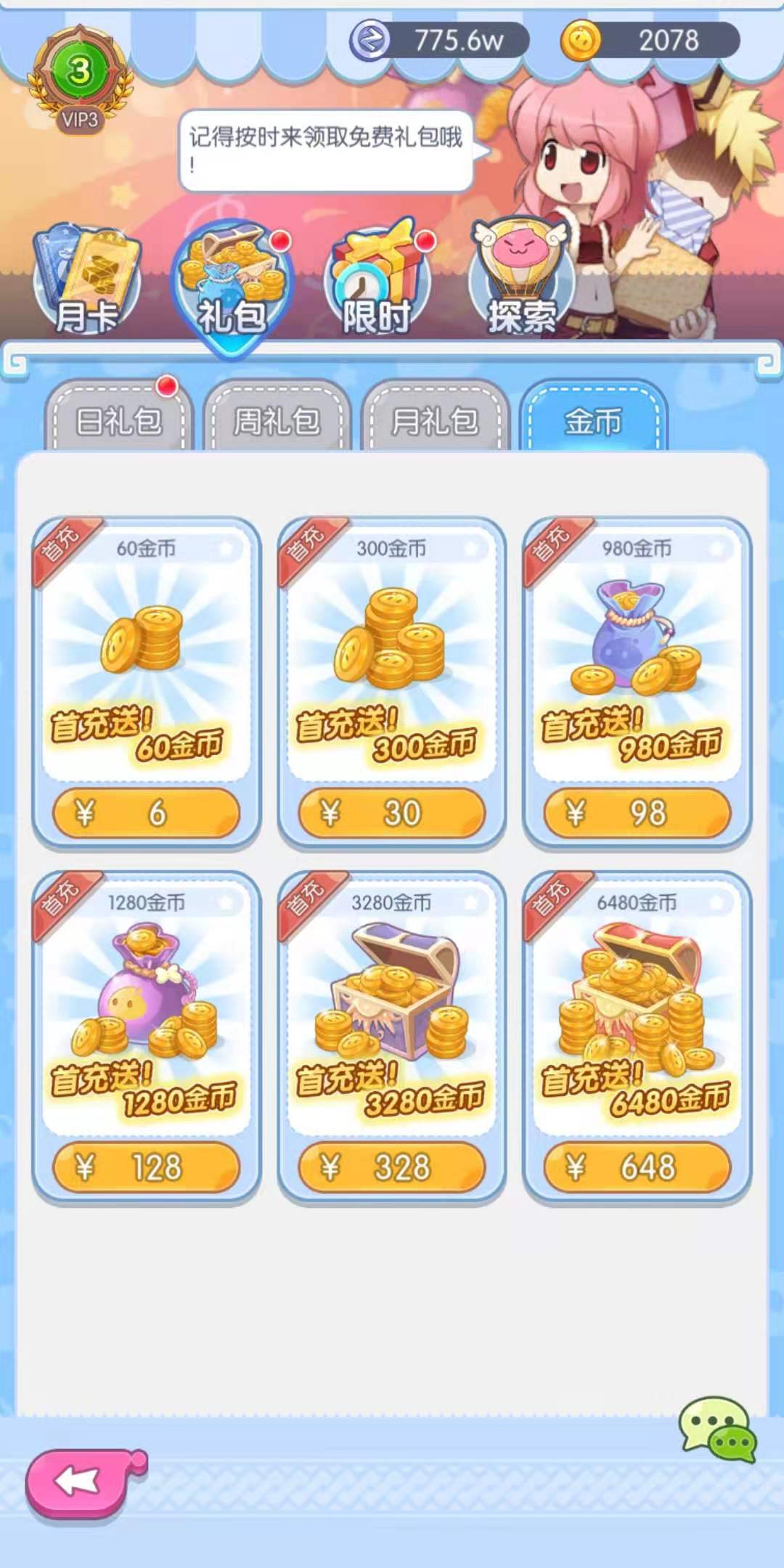
Task: Open the WeChat chat bubble icon
Action: [x=717, y=1429]
